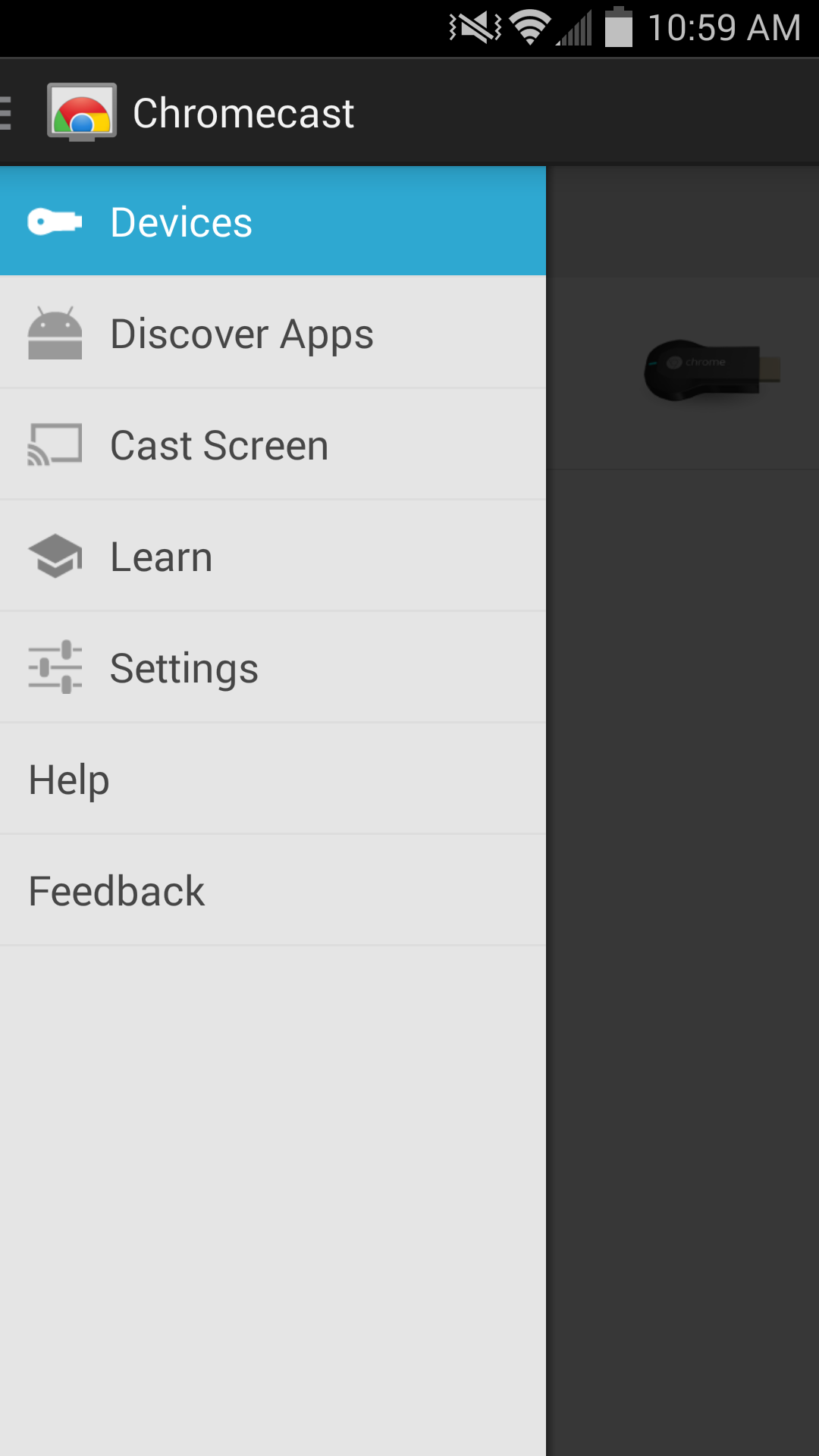This screenshot has height=1456, width=819.
Task: Select the Devices key icon
Action: (55, 221)
